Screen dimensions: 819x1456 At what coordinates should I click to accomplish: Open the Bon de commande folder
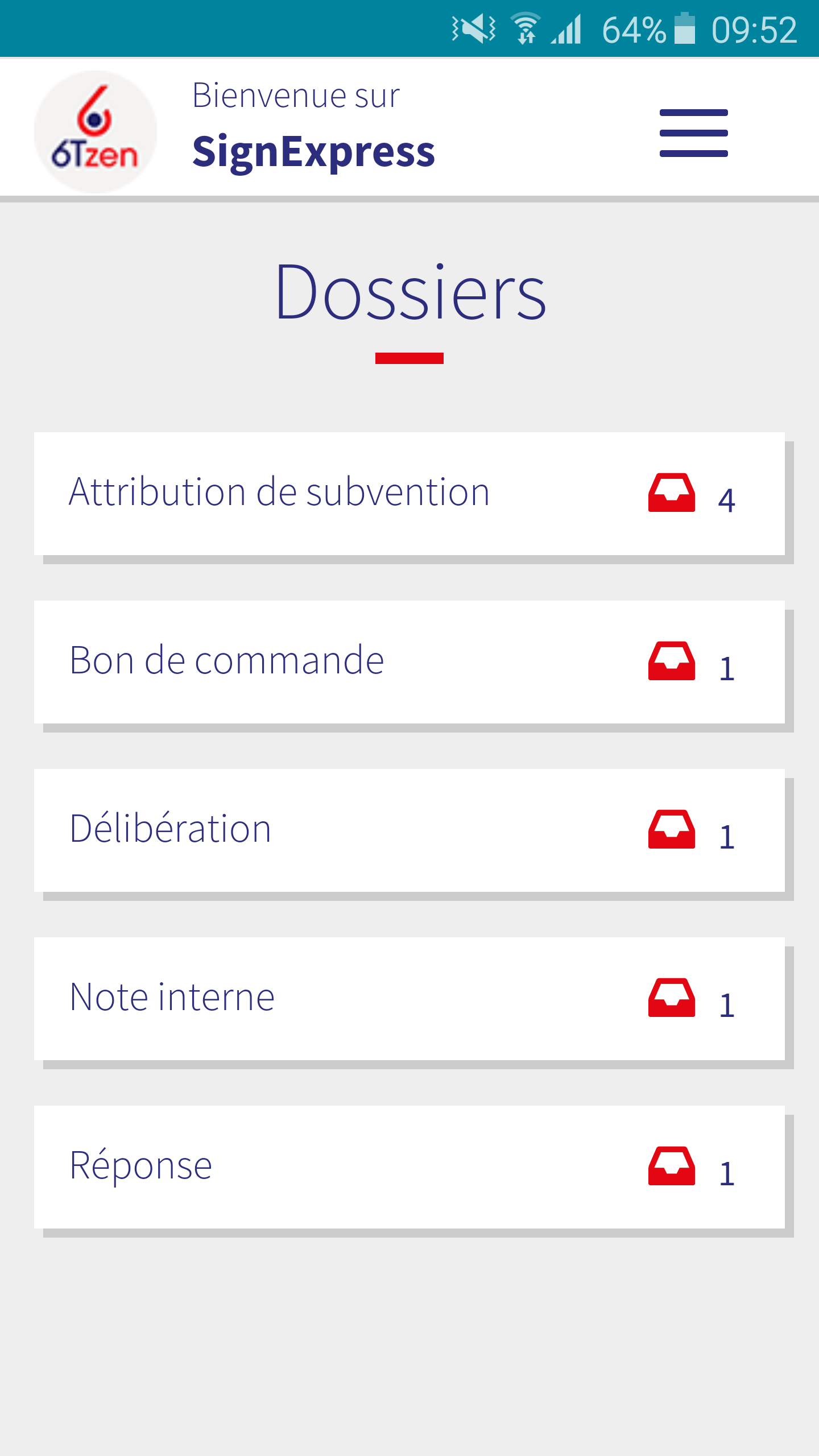coord(409,662)
